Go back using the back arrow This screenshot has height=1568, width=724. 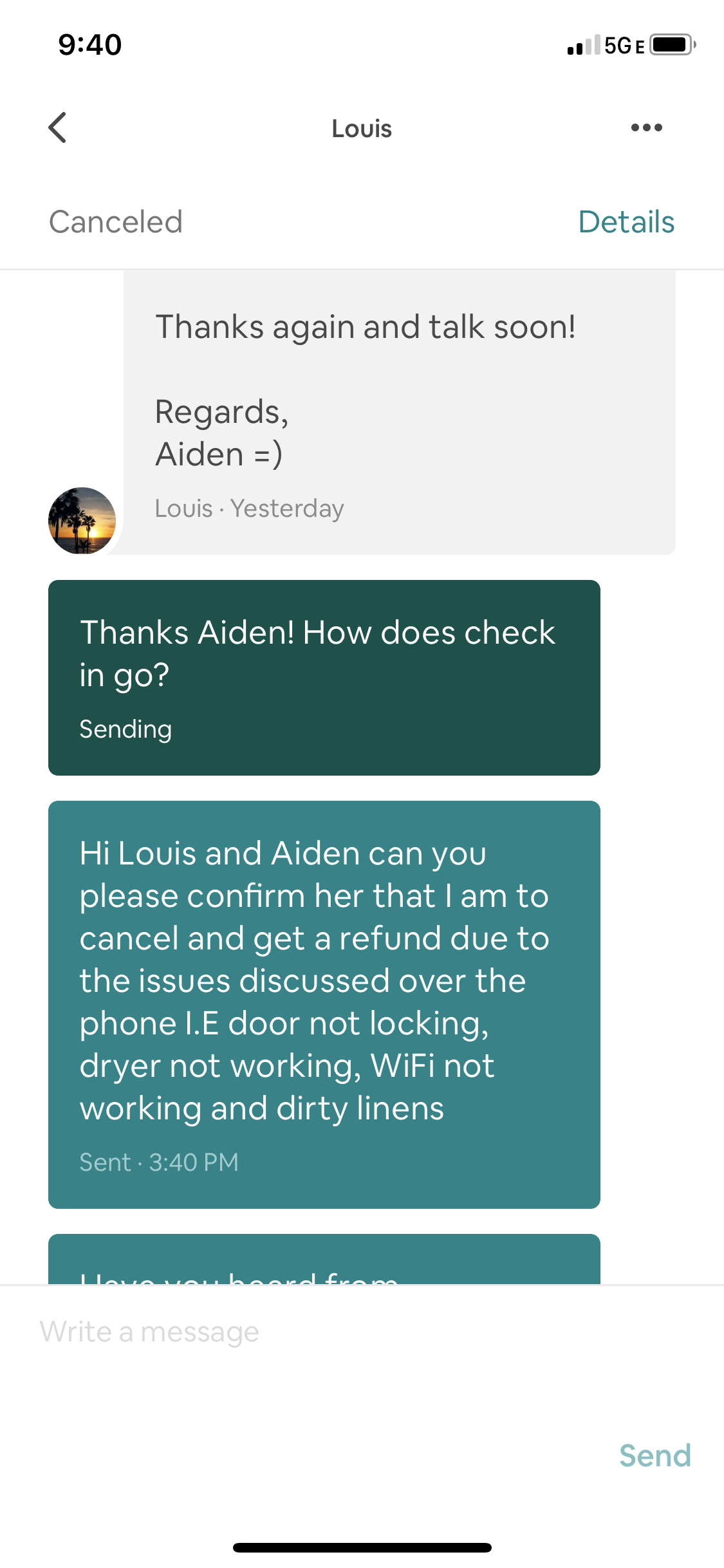[57, 127]
